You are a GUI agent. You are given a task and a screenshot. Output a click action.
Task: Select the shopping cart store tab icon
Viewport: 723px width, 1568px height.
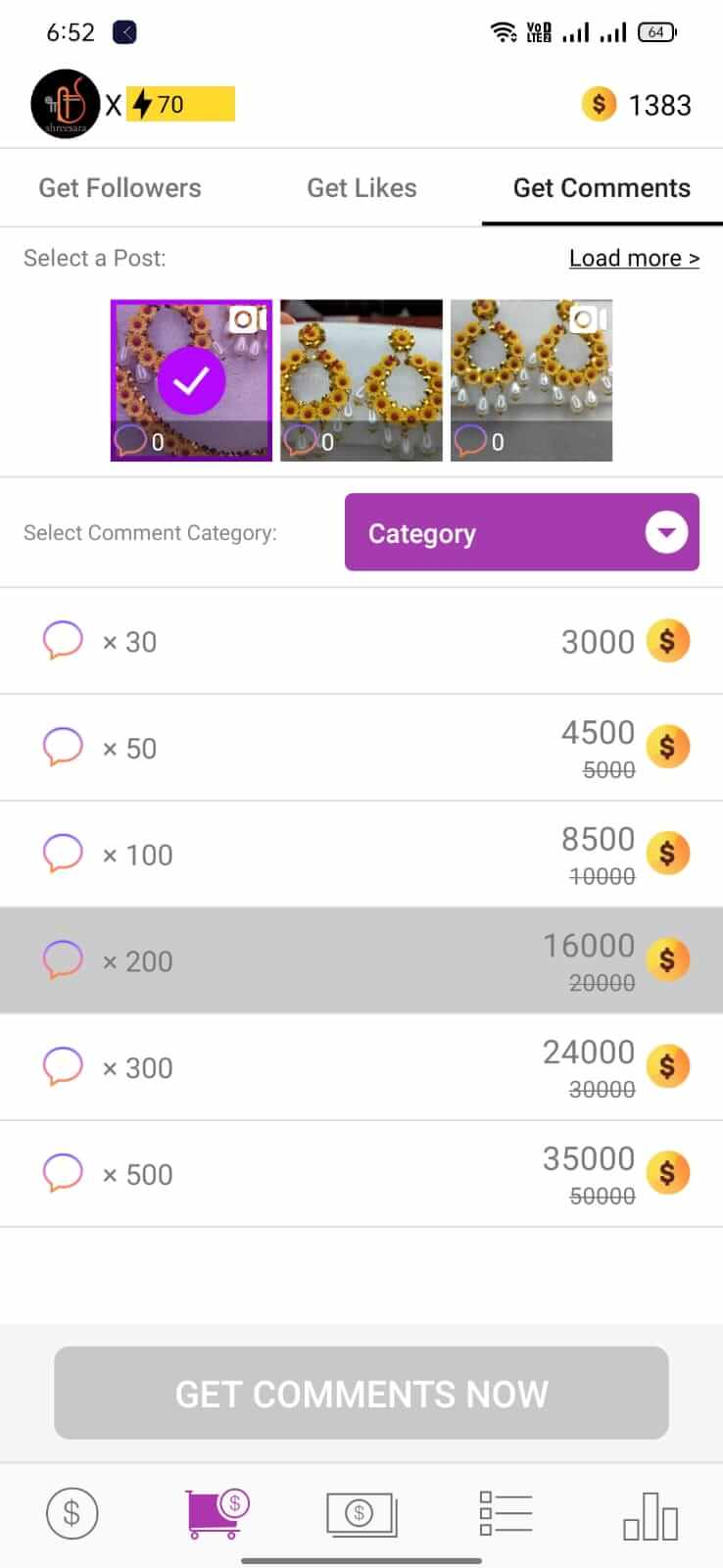pyautogui.click(x=217, y=1514)
